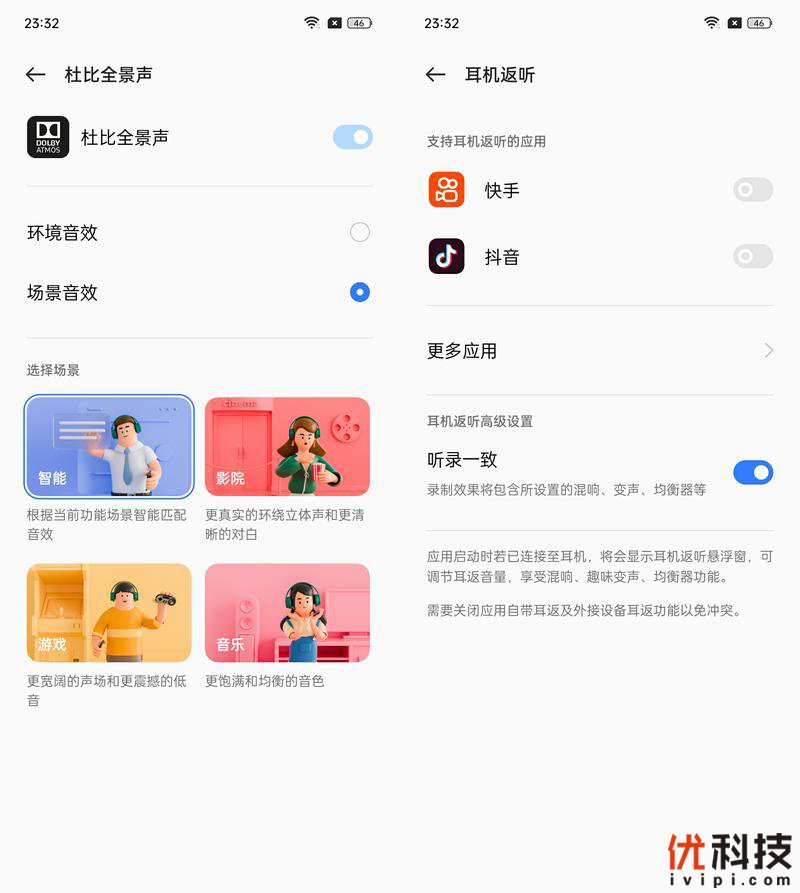Enable earphone monitoring for 快手
This screenshot has width=800, height=893.
pyautogui.click(x=752, y=190)
